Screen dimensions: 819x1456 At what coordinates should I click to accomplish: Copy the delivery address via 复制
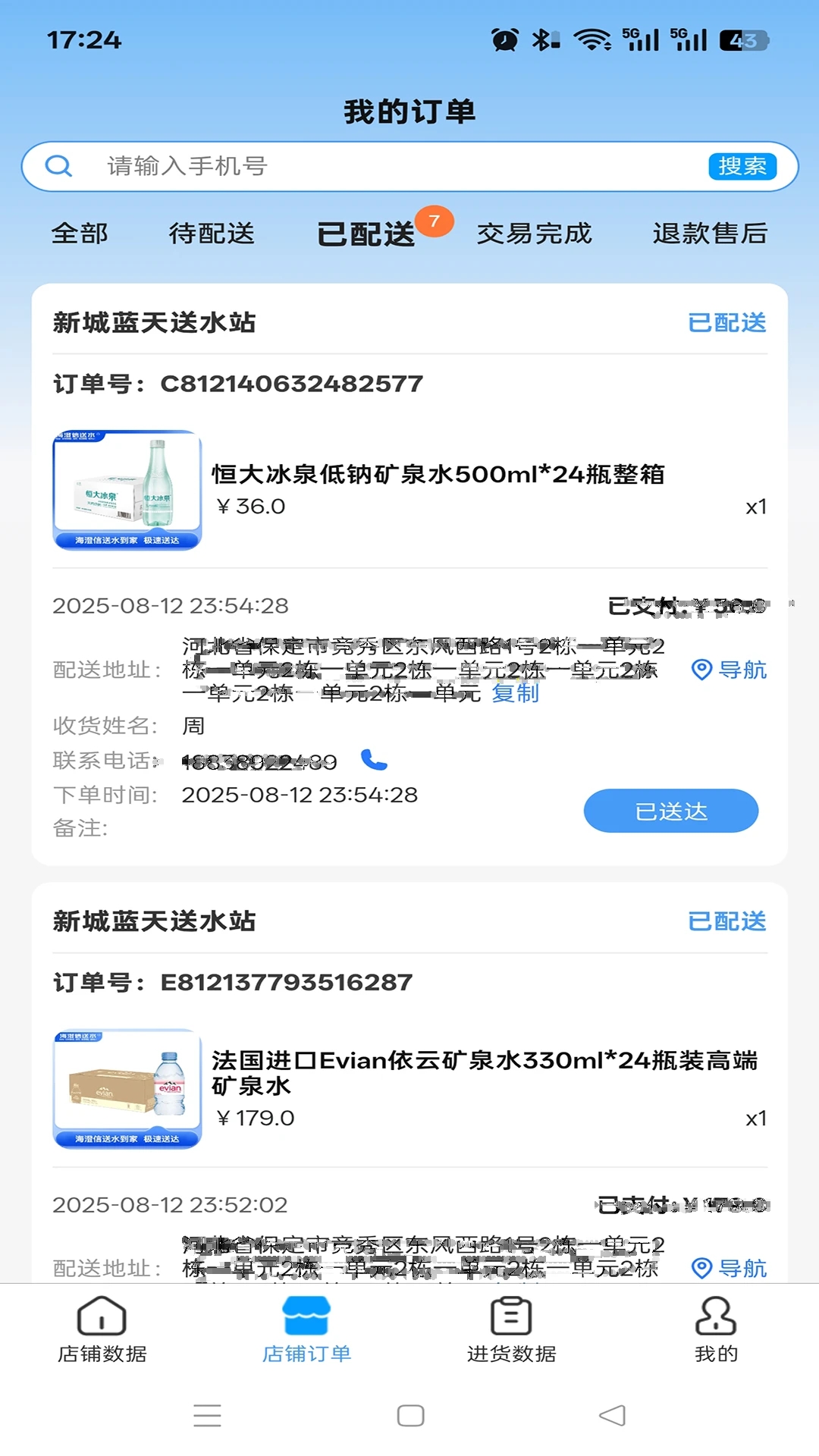pyautogui.click(x=515, y=693)
